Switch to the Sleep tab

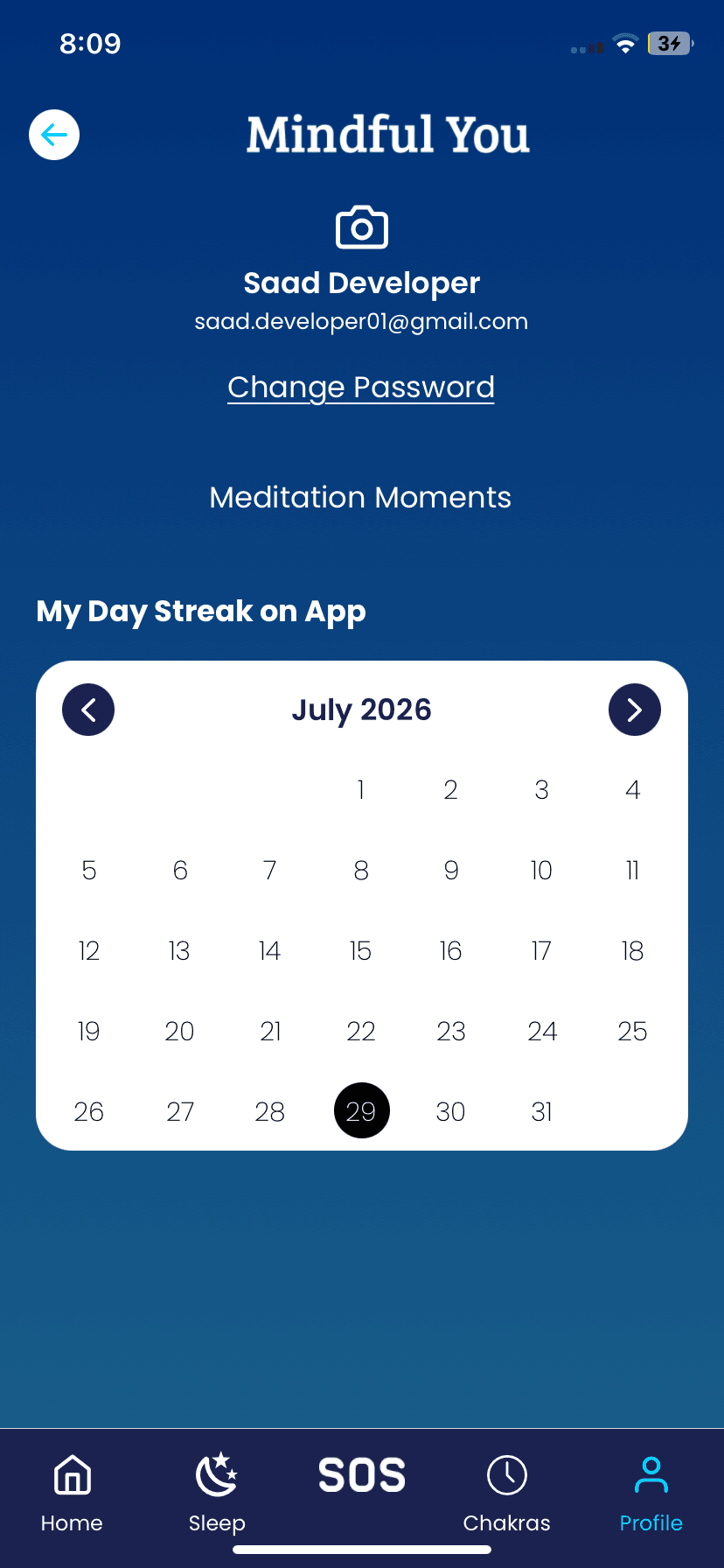[217, 1493]
